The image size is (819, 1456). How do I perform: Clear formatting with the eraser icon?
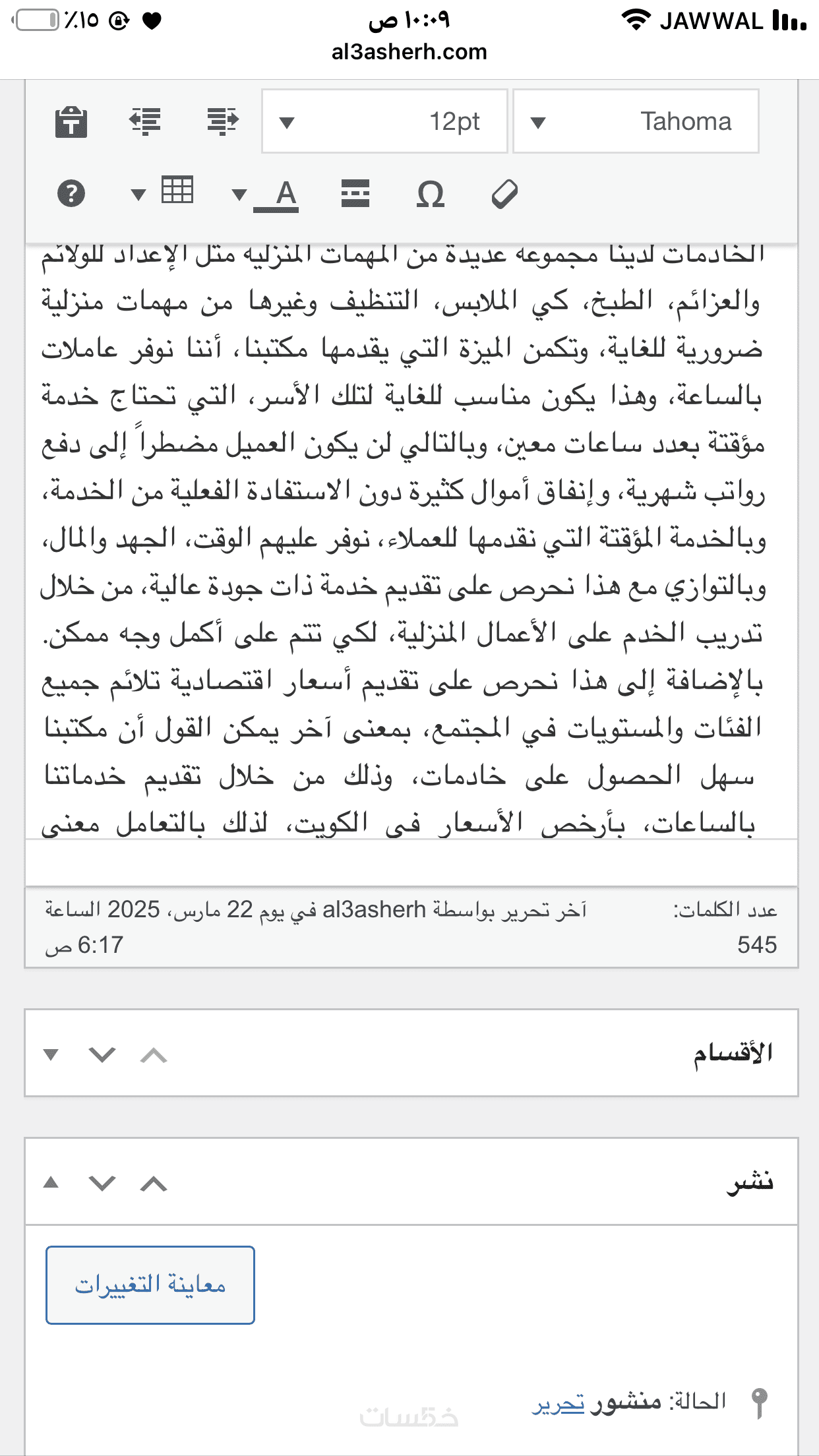(504, 194)
